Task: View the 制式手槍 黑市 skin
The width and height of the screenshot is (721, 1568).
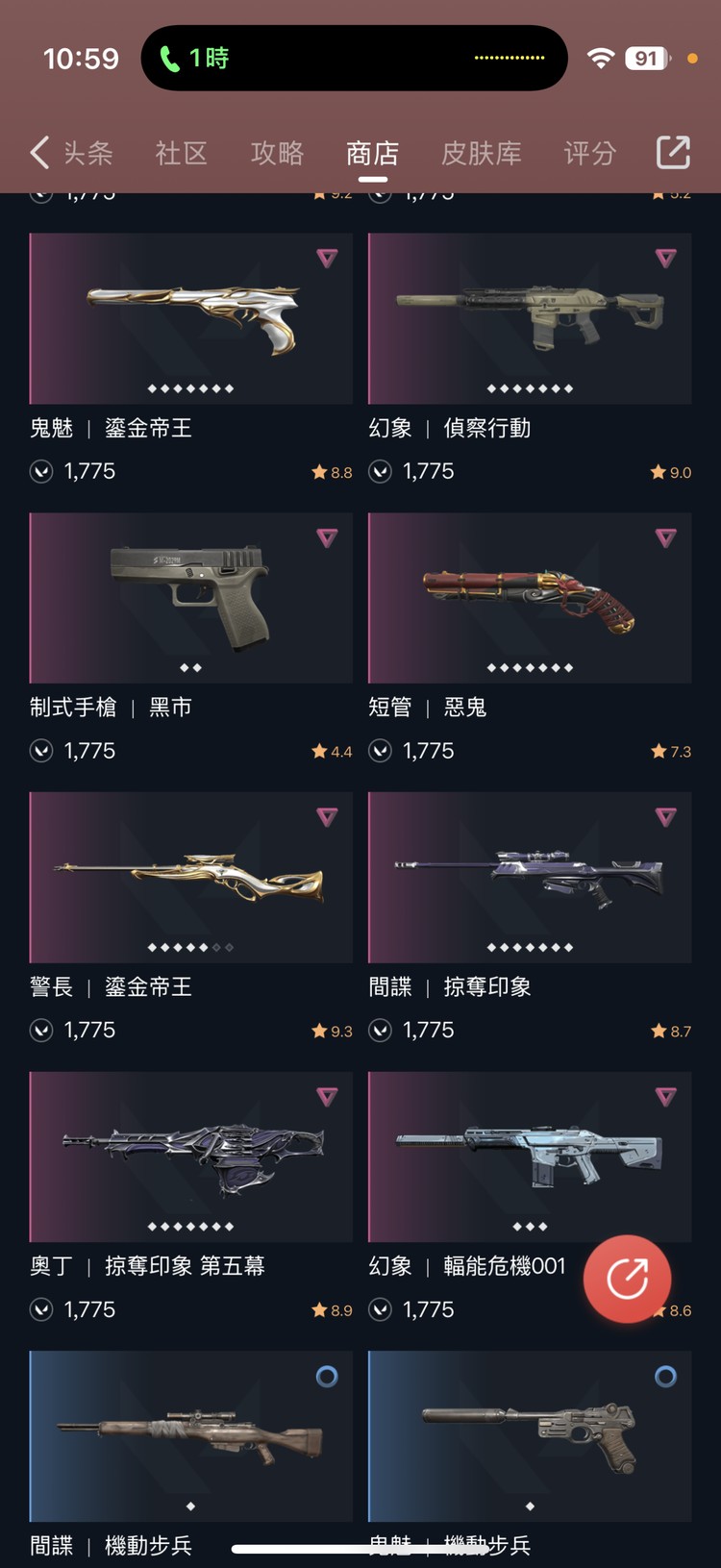Action: coord(191,598)
